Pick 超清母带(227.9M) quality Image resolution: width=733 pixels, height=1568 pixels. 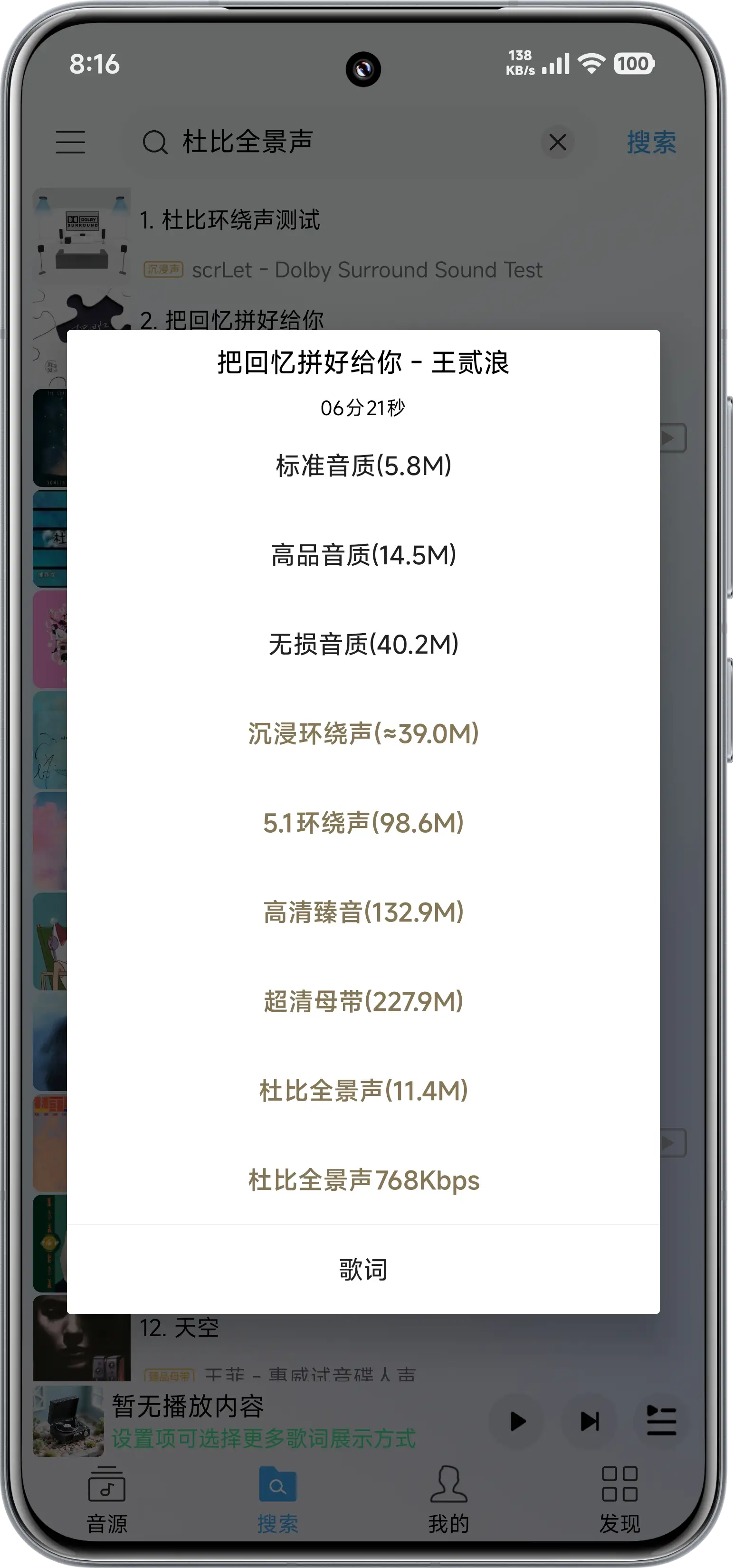click(x=363, y=1001)
